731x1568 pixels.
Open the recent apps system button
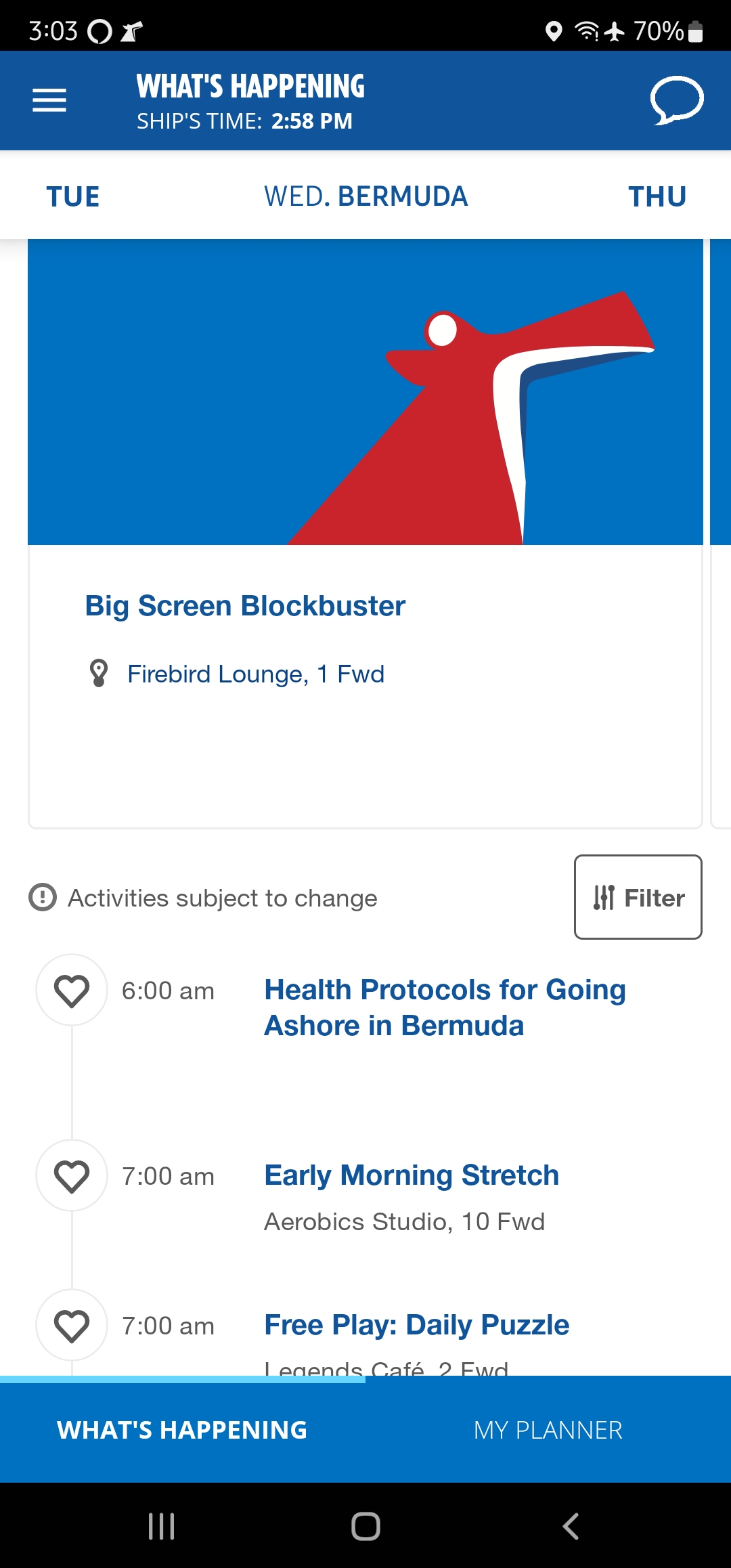point(162,1526)
